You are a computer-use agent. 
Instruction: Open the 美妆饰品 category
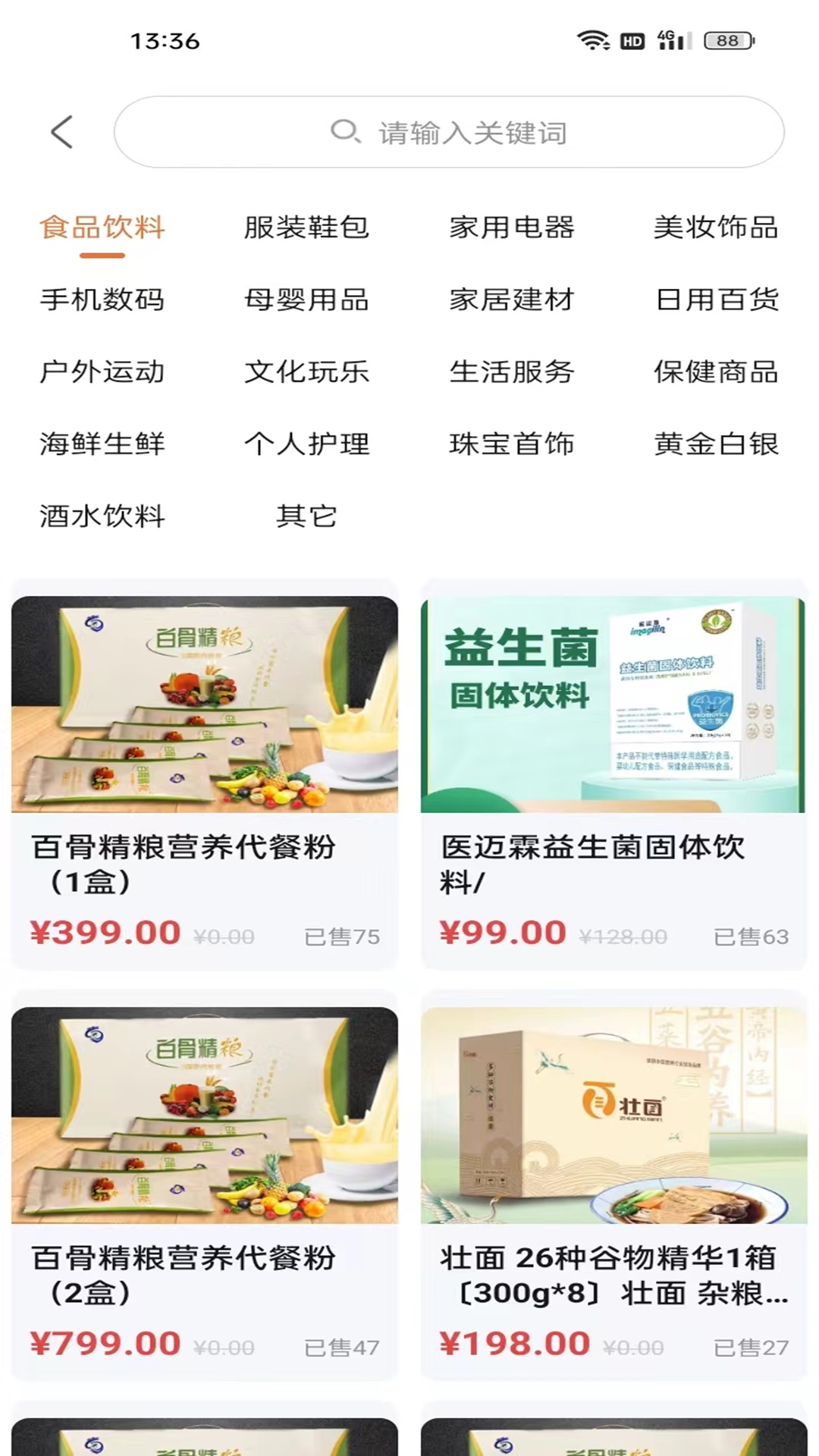click(717, 226)
